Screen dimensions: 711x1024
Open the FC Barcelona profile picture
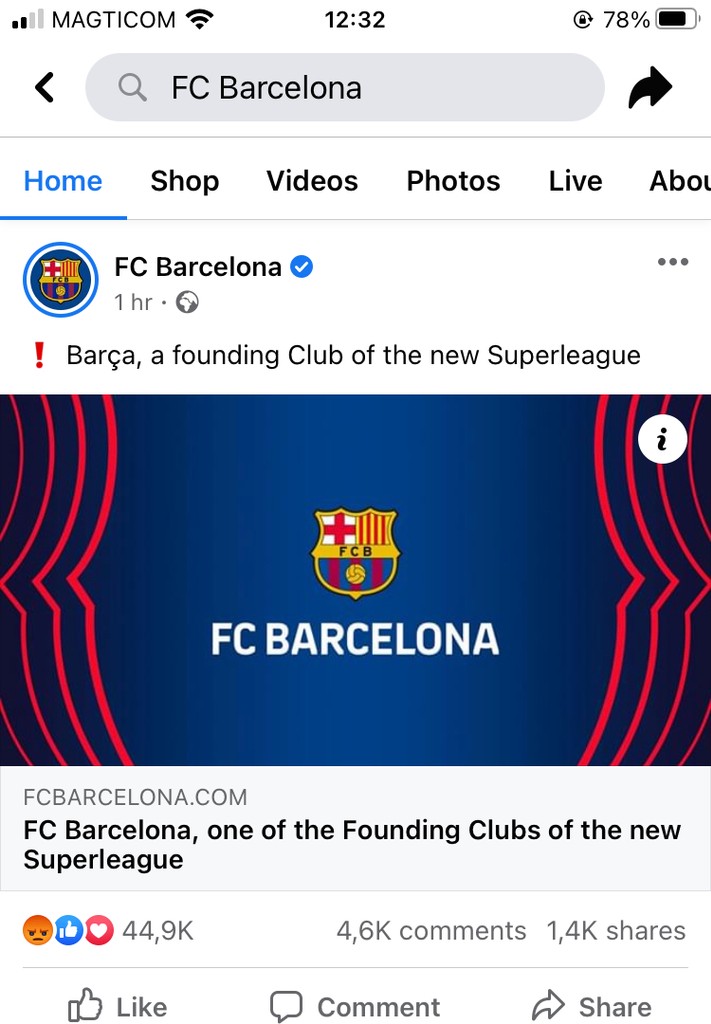tap(60, 280)
